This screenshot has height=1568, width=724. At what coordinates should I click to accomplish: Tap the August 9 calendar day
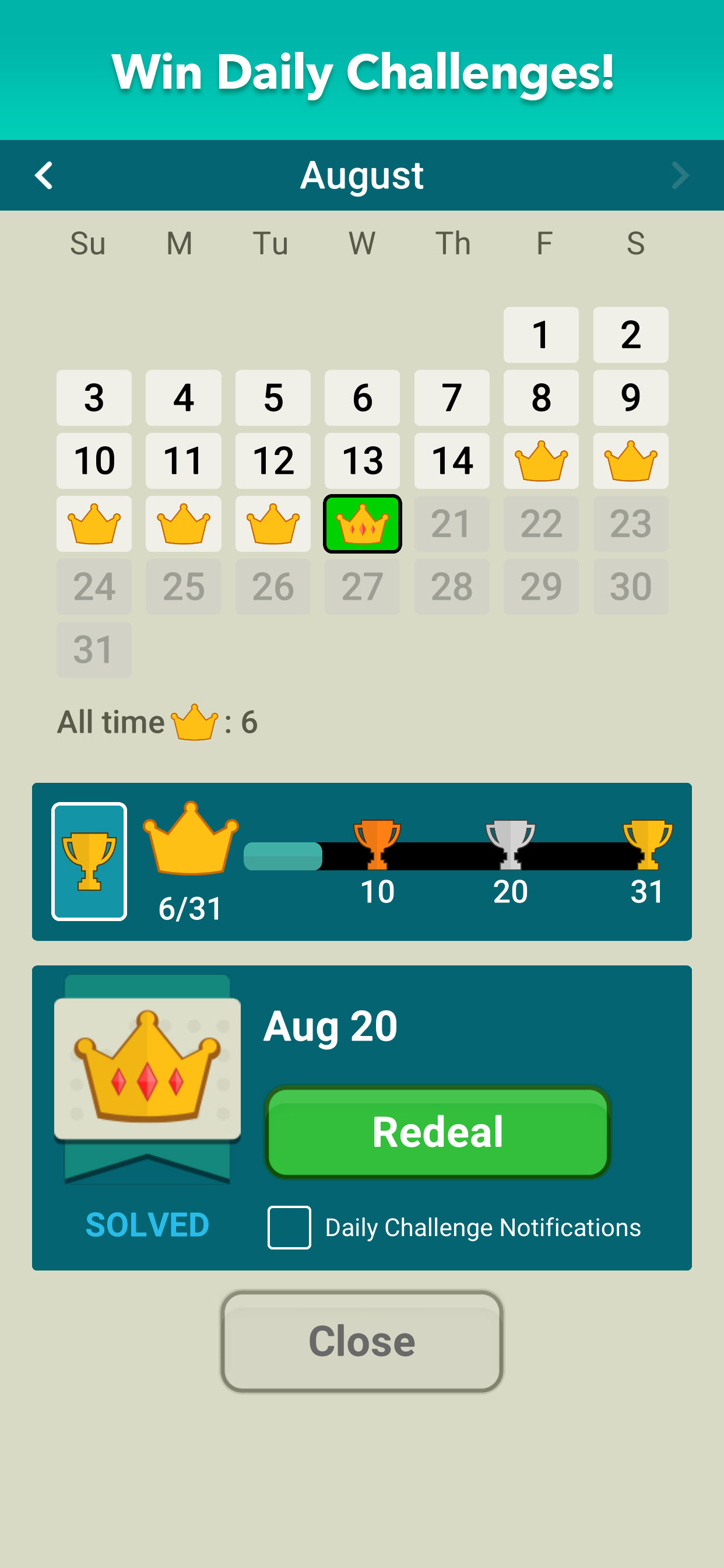[630, 397]
